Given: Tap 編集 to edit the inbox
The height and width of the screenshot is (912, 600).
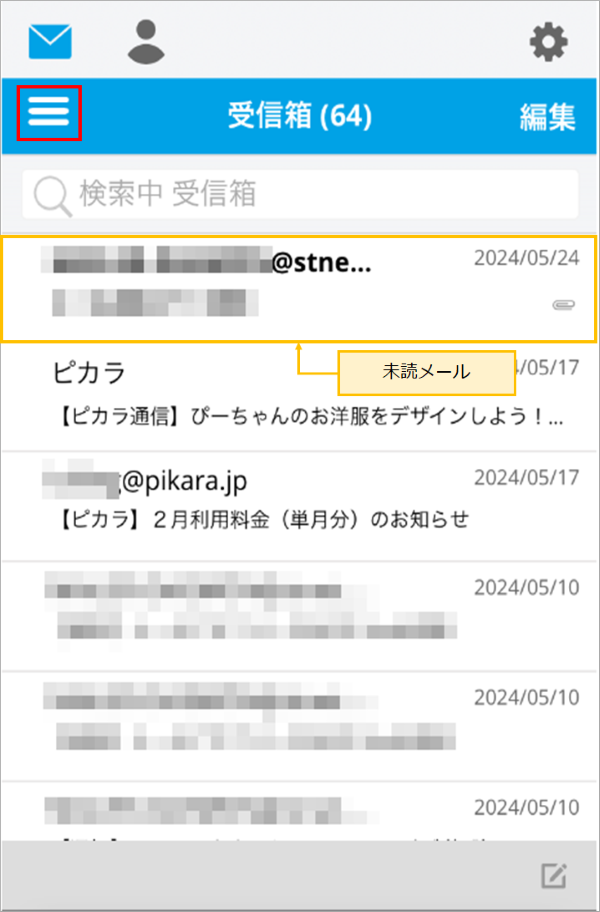Looking at the screenshot, I should click(x=547, y=117).
